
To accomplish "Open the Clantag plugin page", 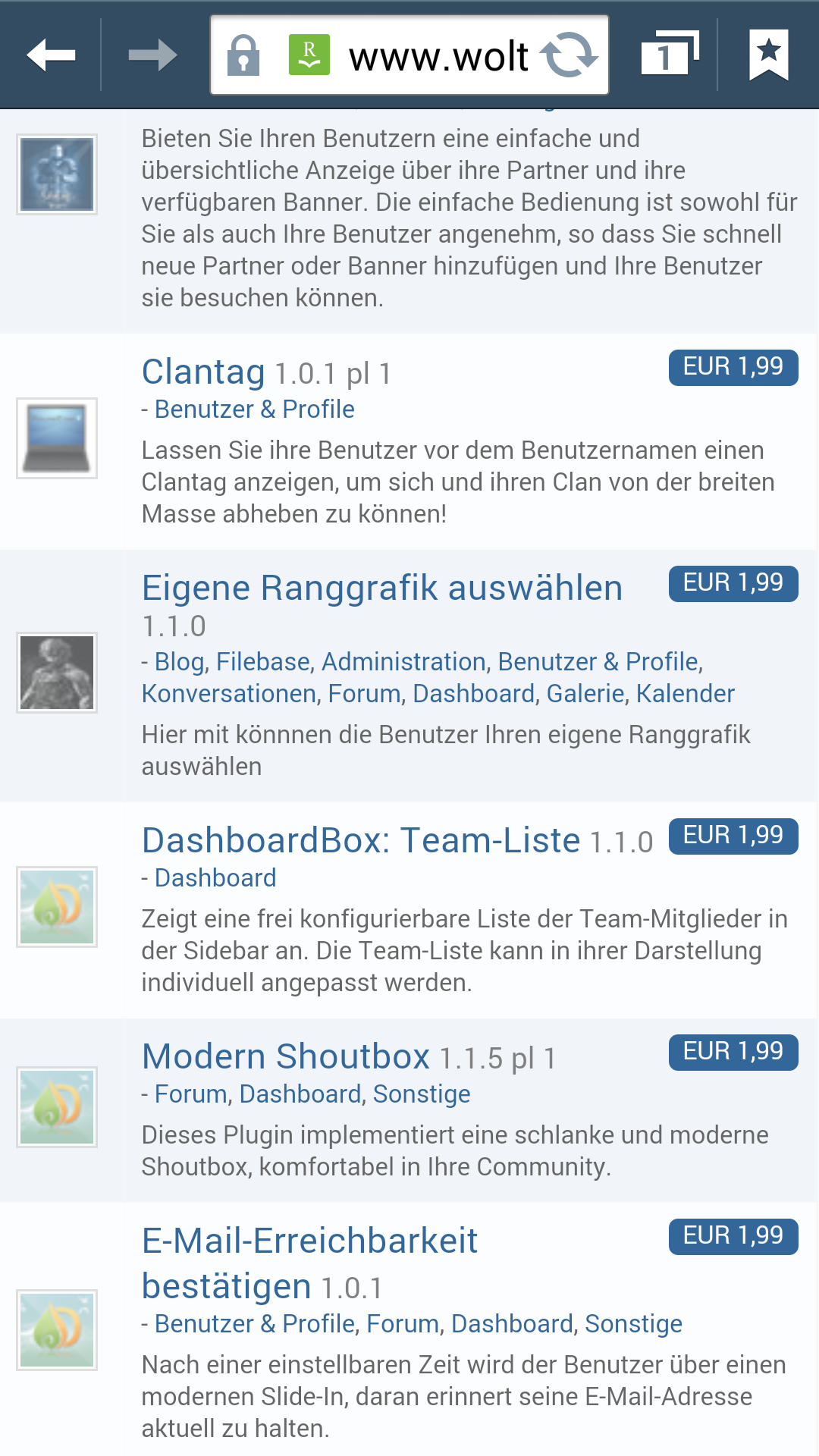I will pyautogui.click(x=203, y=372).
